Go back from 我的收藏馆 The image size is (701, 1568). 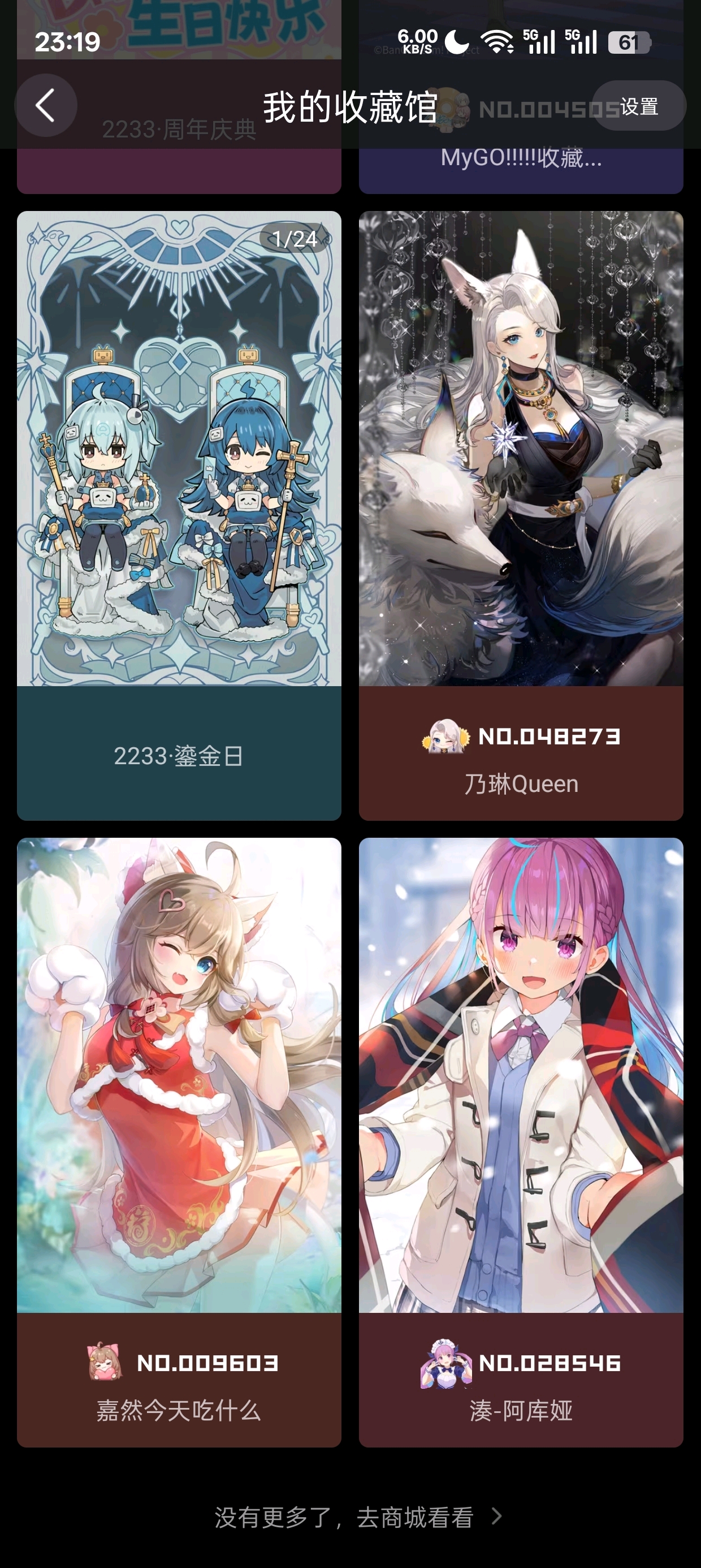[x=46, y=105]
